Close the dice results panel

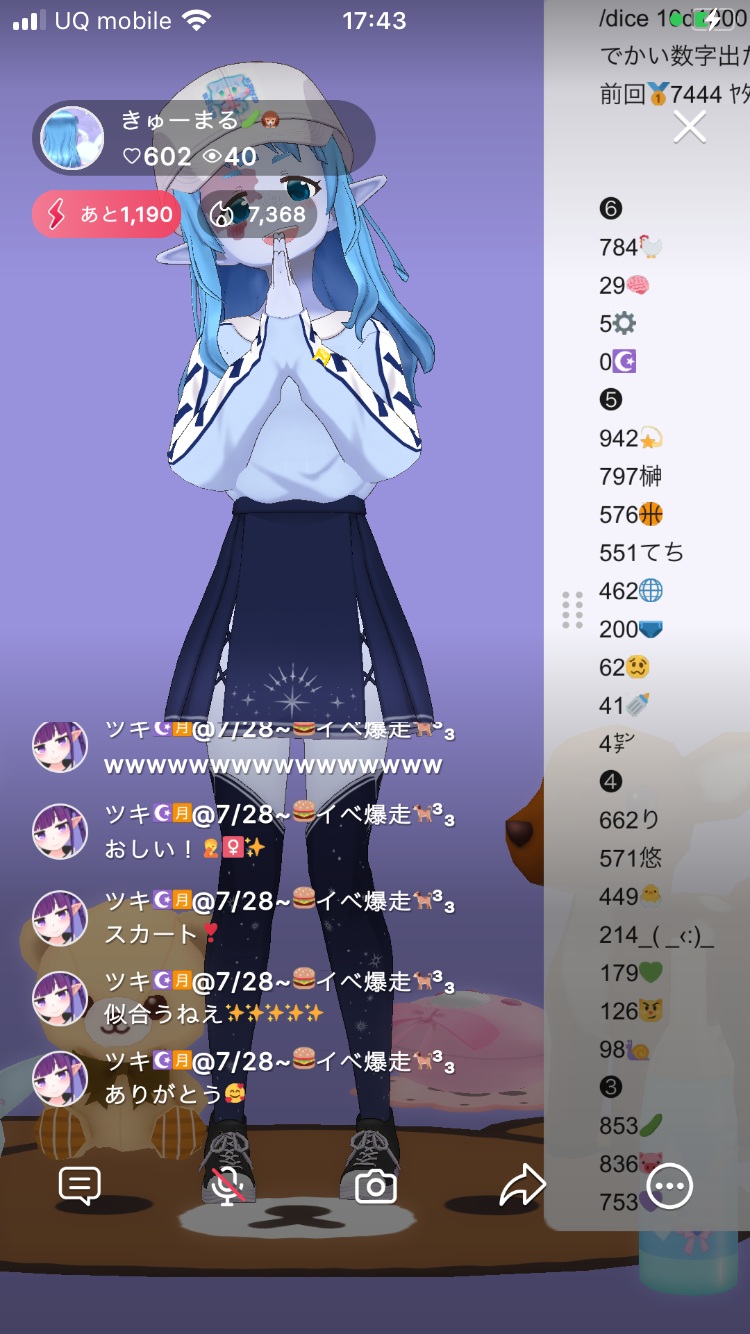pyautogui.click(x=690, y=127)
